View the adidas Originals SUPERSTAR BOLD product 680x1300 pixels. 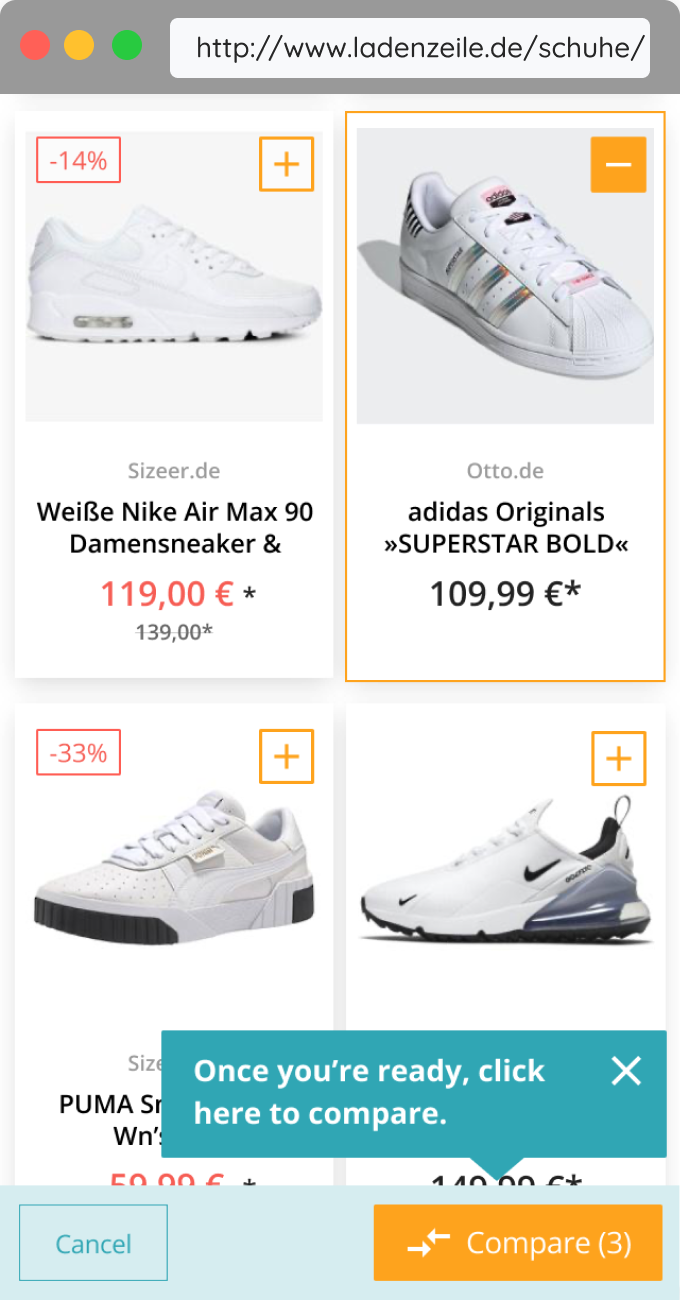pyautogui.click(x=505, y=527)
